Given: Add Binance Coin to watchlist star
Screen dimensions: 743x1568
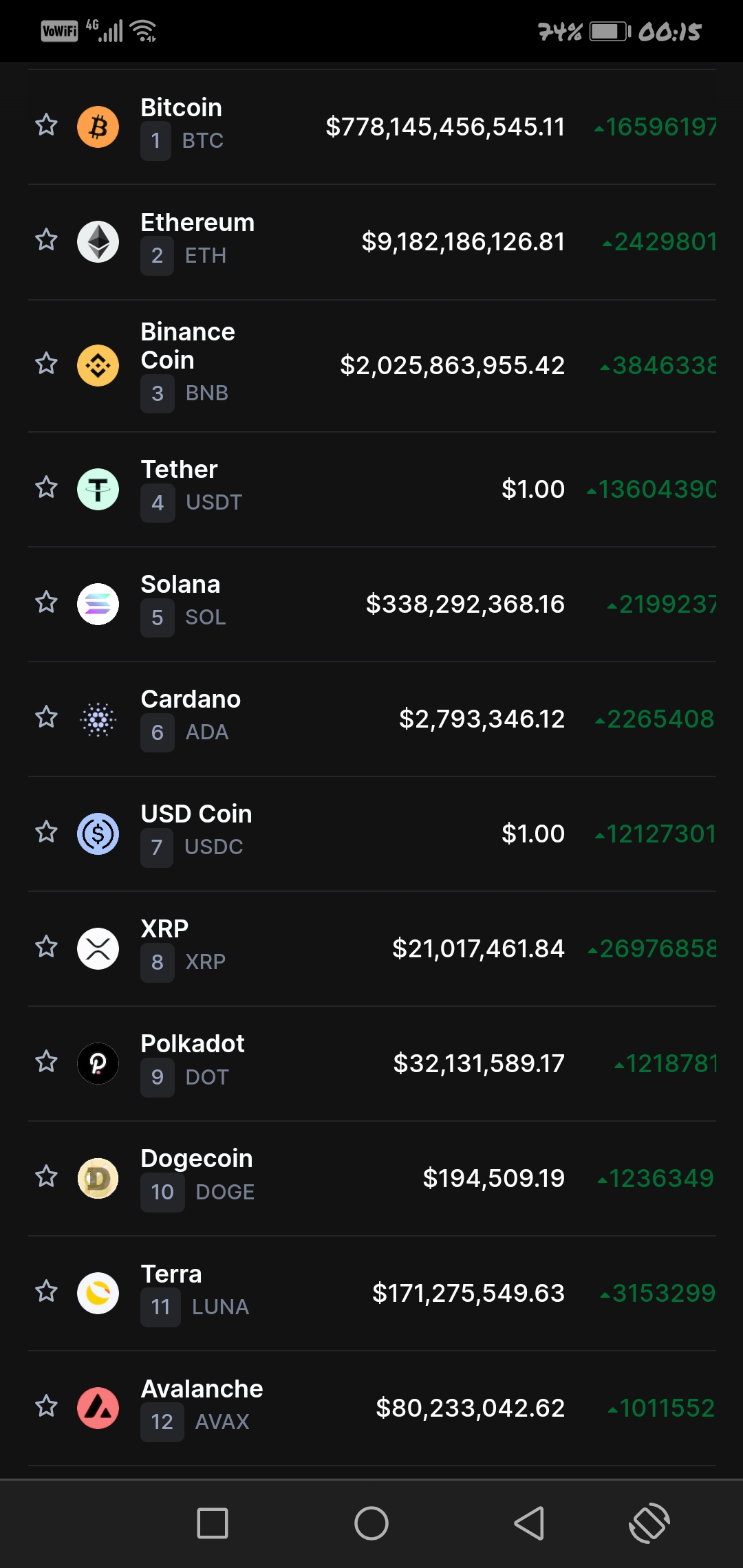Looking at the screenshot, I should click(46, 363).
